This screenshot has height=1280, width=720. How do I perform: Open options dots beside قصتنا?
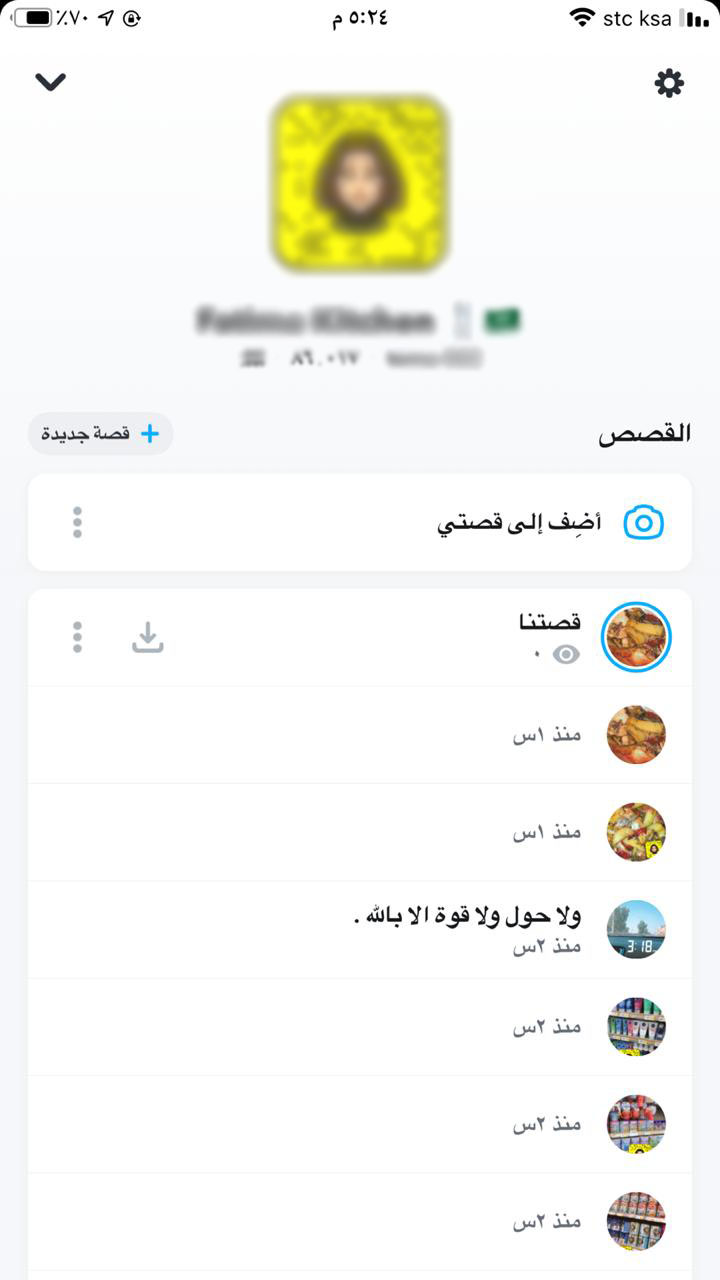click(77, 637)
